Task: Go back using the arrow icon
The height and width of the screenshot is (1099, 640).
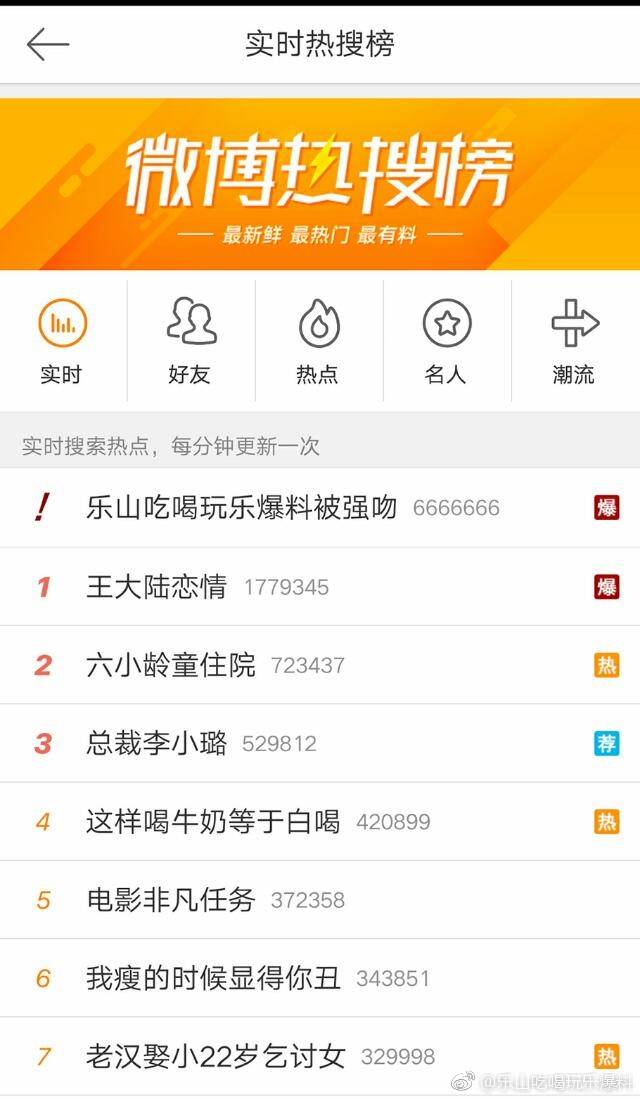Action: point(47,44)
